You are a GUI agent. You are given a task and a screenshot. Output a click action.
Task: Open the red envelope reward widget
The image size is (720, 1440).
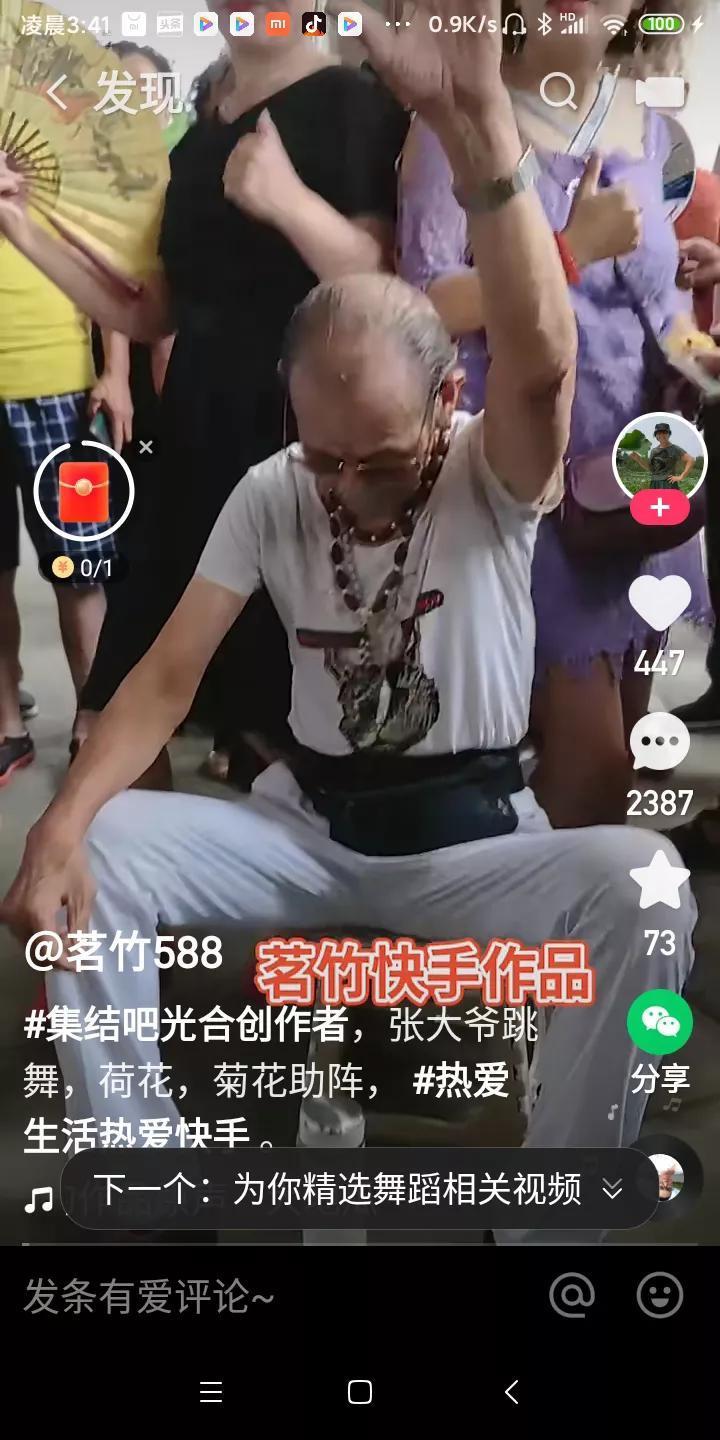(84, 491)
